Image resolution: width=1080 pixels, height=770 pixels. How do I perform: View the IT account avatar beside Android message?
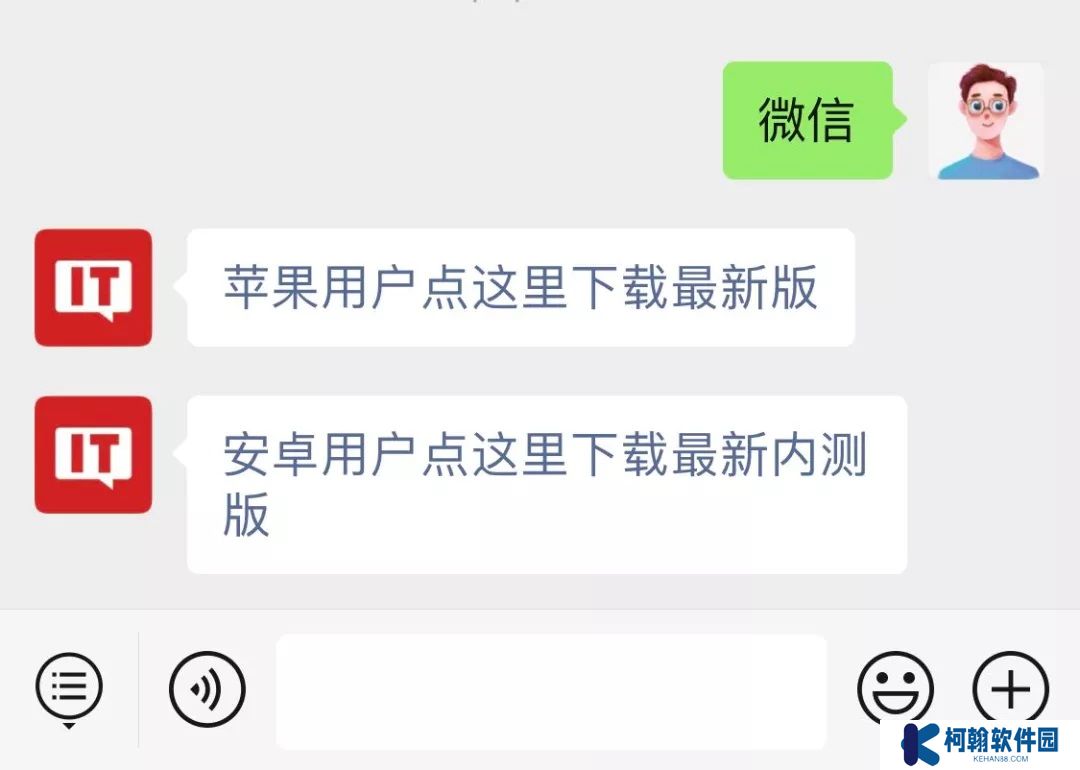coord(93,455)
